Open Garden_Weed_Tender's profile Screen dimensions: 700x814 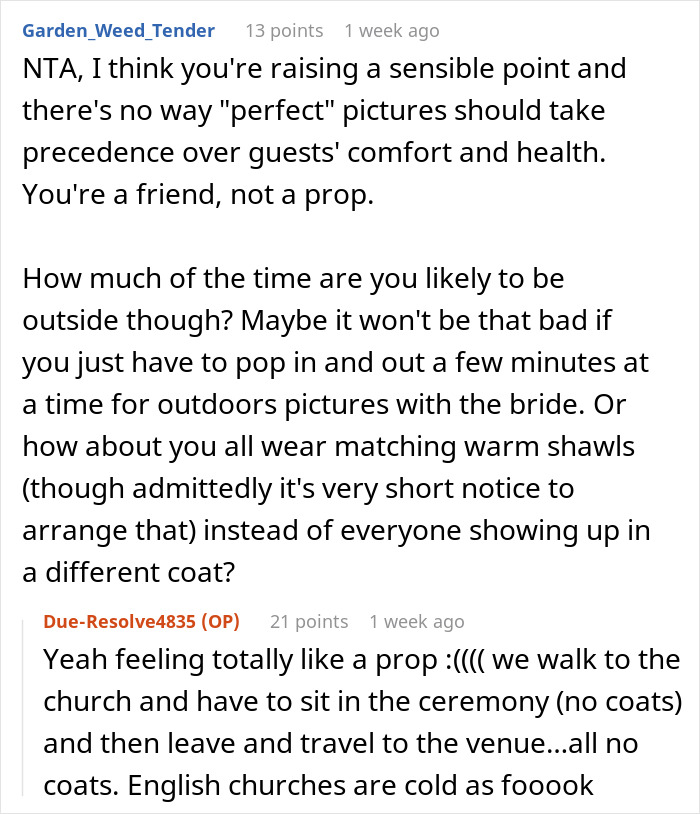tap(118, 31)
